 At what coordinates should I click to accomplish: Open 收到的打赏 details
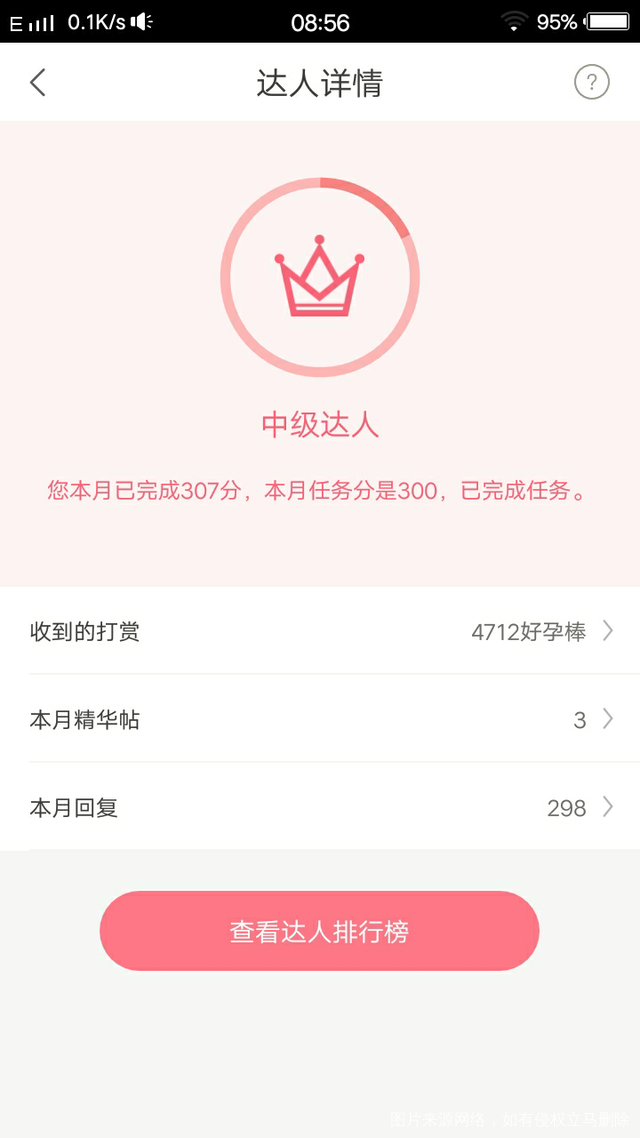pos(320,631)
